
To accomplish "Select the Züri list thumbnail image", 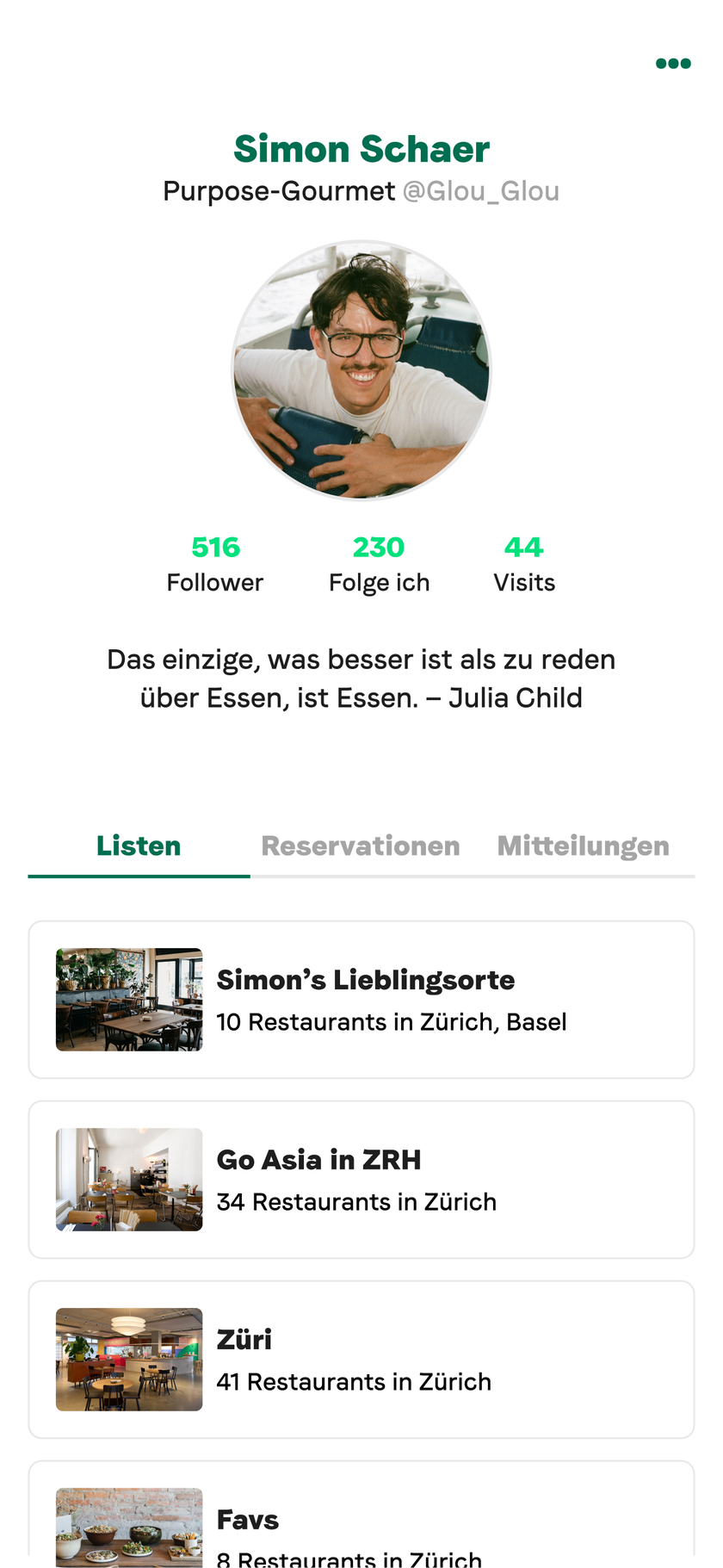I will (x=128, y=1360).
